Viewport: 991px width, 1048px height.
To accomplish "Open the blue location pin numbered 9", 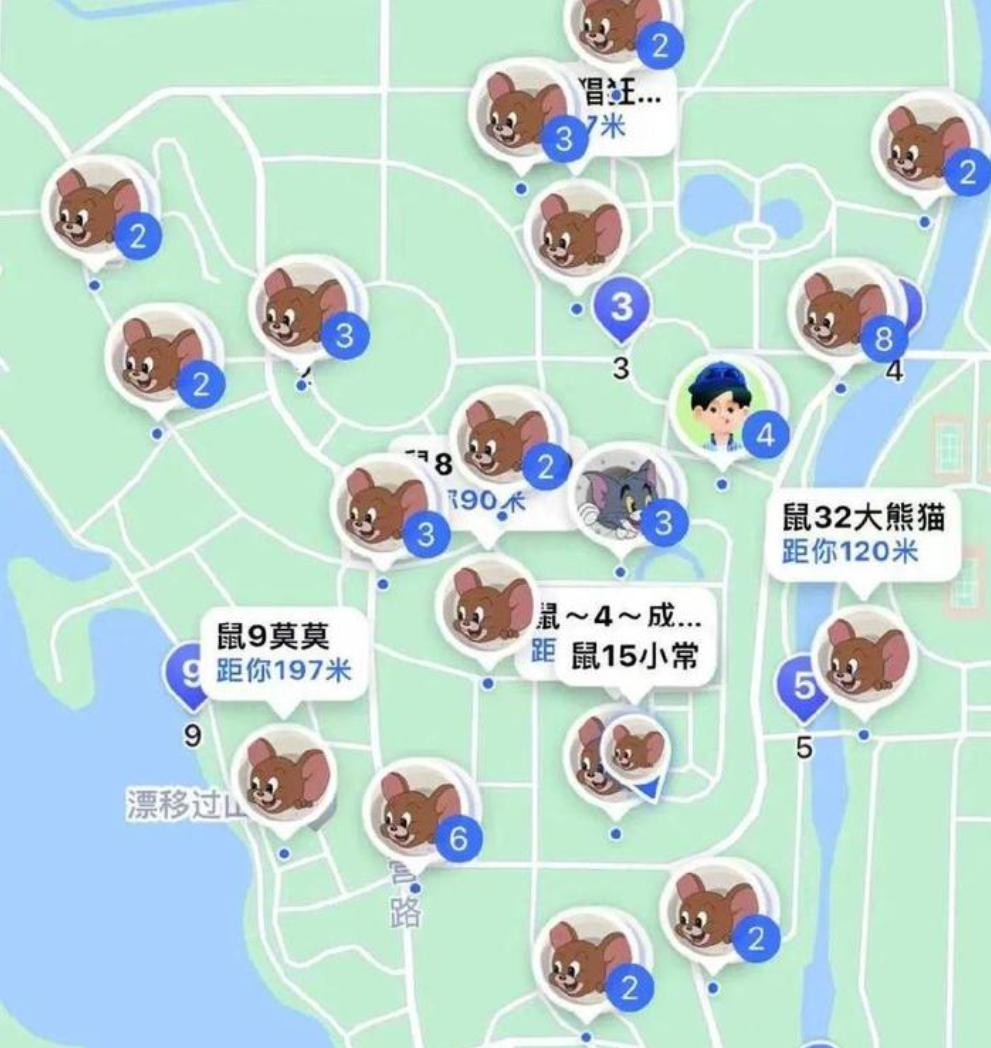I will point(181,674).
